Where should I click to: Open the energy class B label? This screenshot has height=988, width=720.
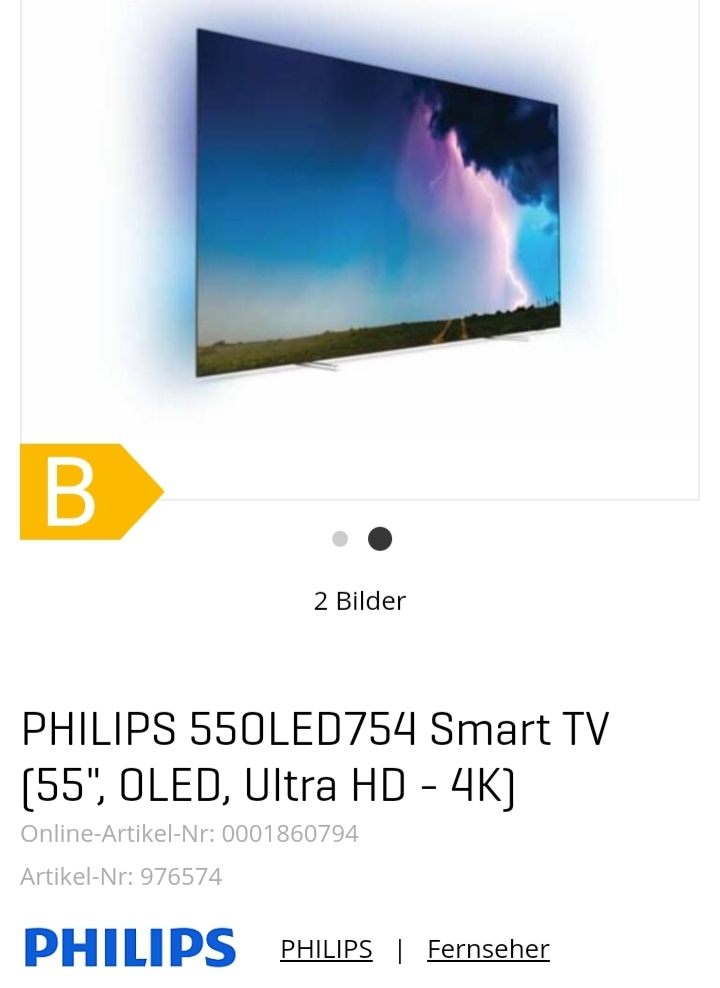coord(90,492)
